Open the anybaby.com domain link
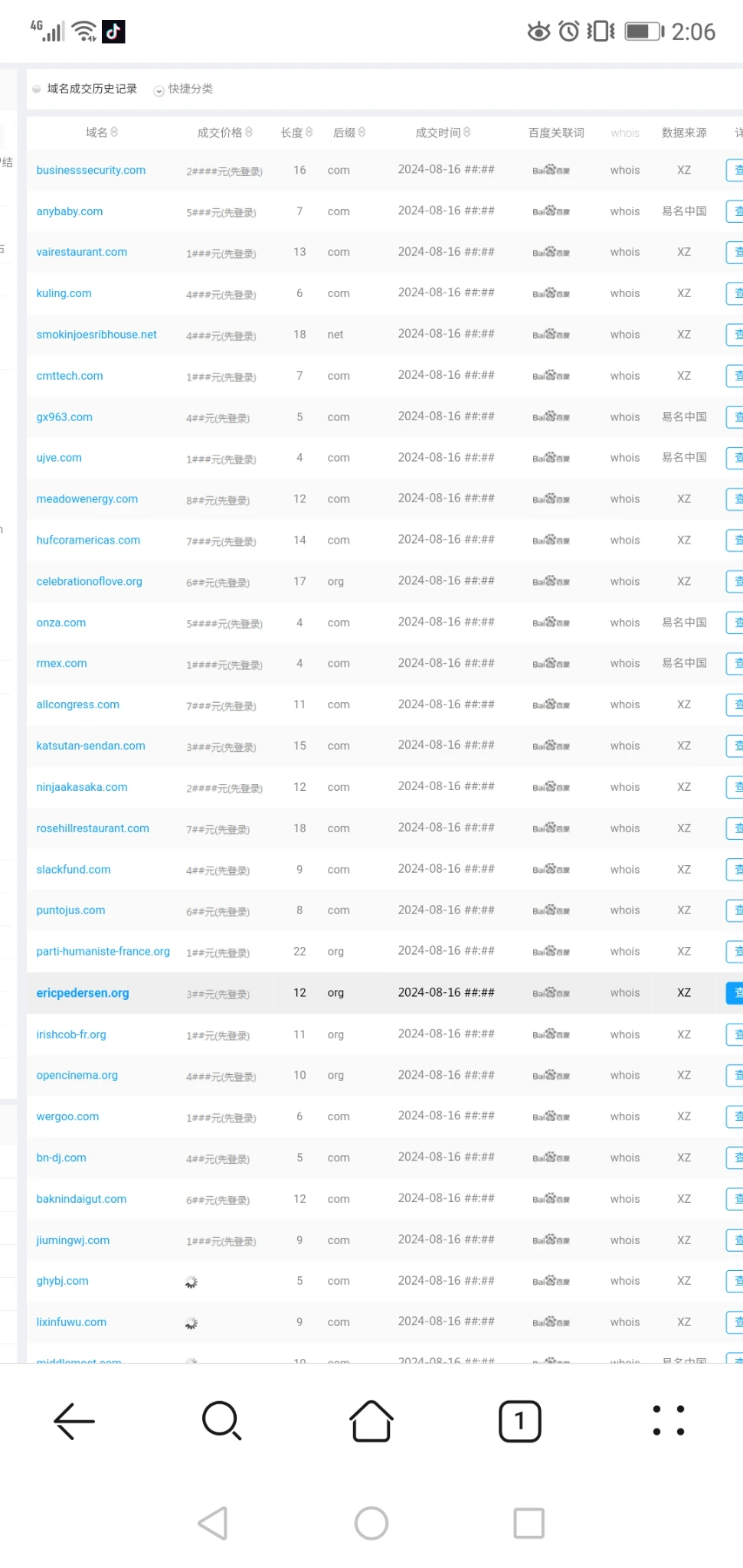Viewport: 743px width, 1568px height. [69, 211]
